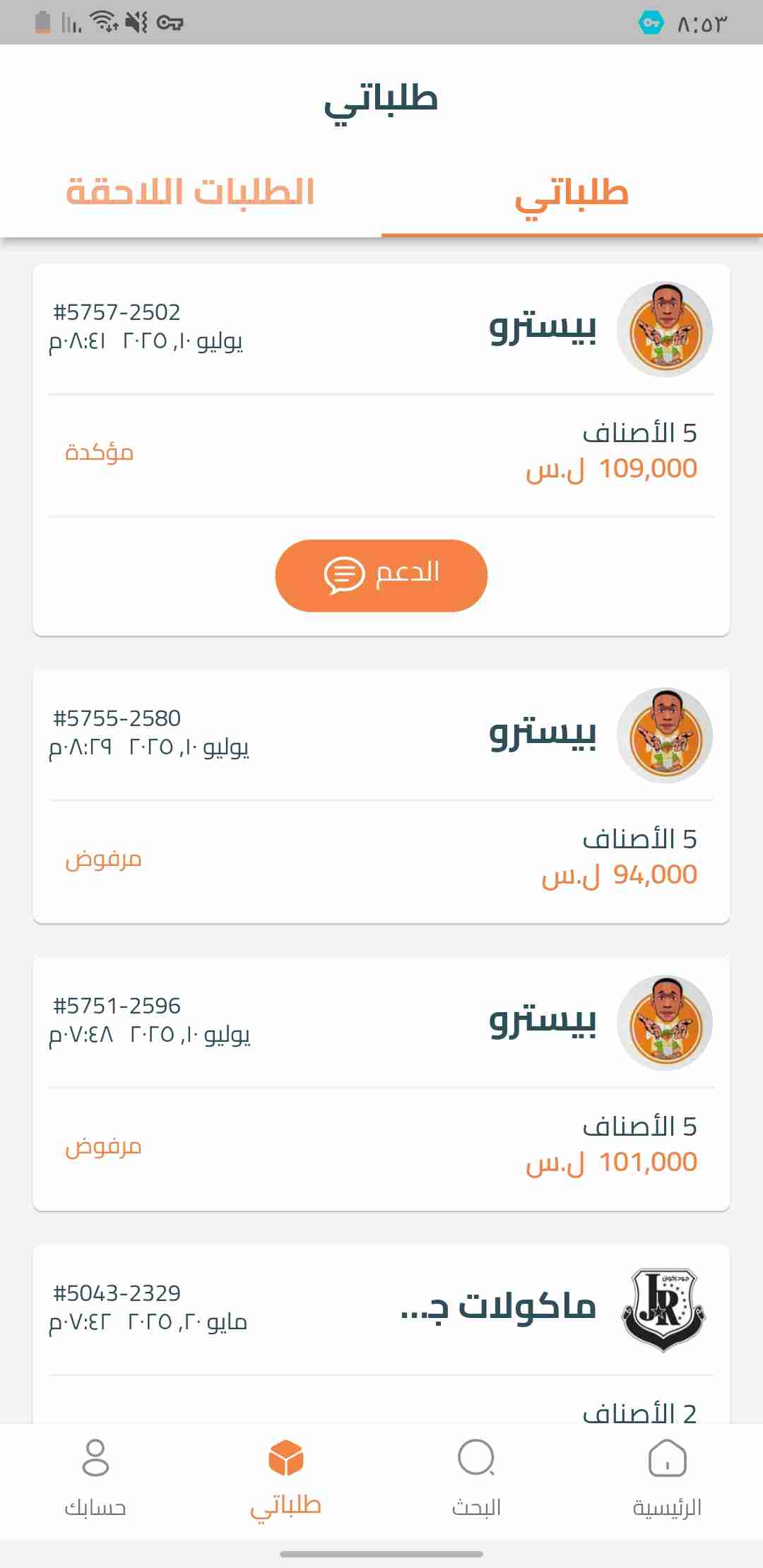Switch to the الطلبات اللاحقة tab
763x1568 pixels.
pyautogui.click(x=190, y=193)
